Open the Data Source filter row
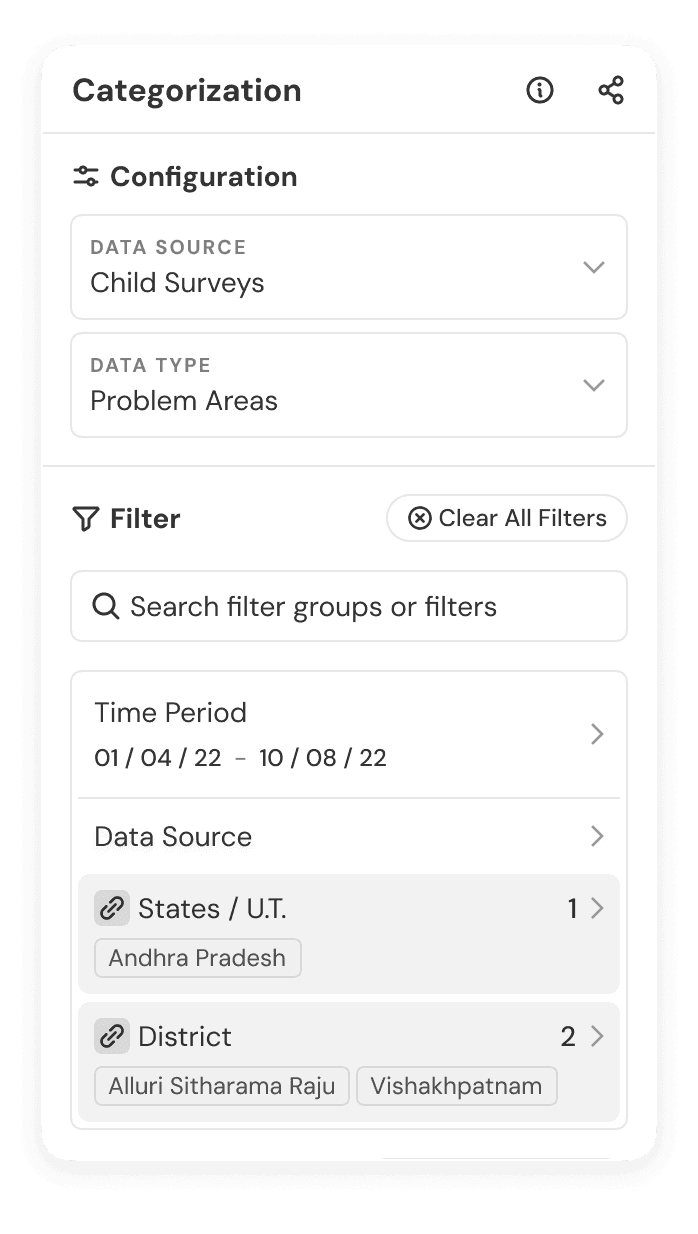698x1234 pixels. tap(348, 836)
